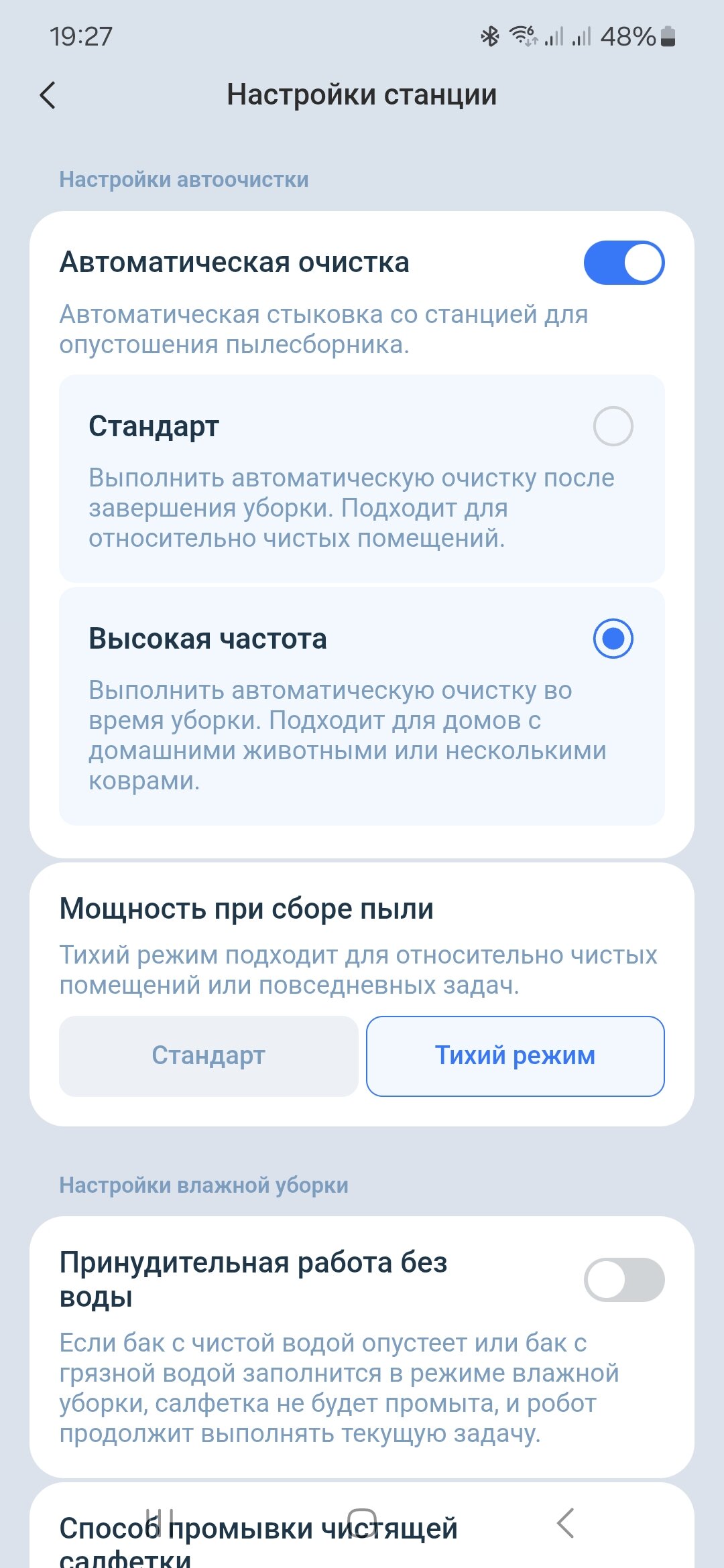Open recent apps from navigation bar
Image resolution: width=724 pixels, height=1568 pixels.
[160, 1523]
